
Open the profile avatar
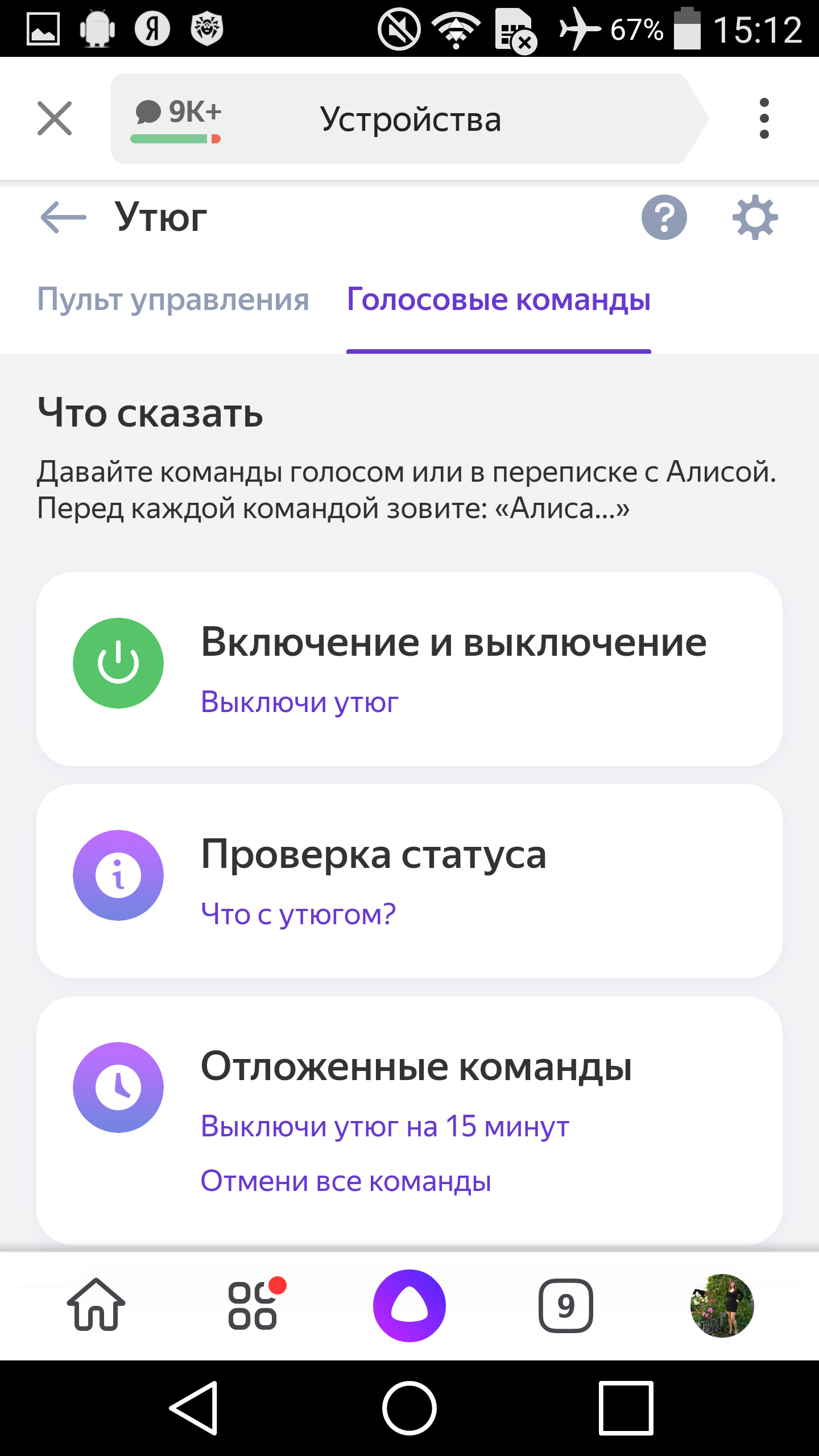click(x=722, y=1305)
